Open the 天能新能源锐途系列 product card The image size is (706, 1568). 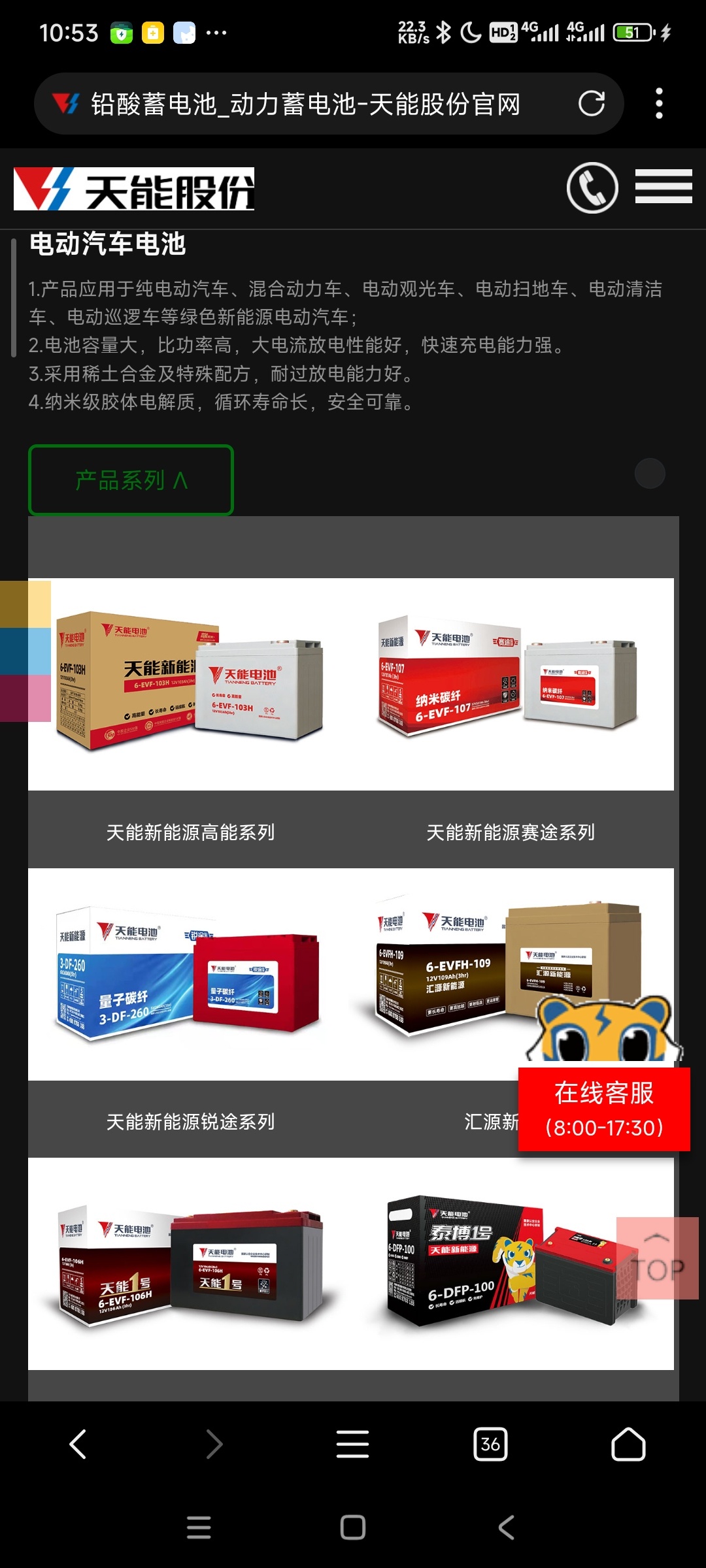click(x=190, y=973)
